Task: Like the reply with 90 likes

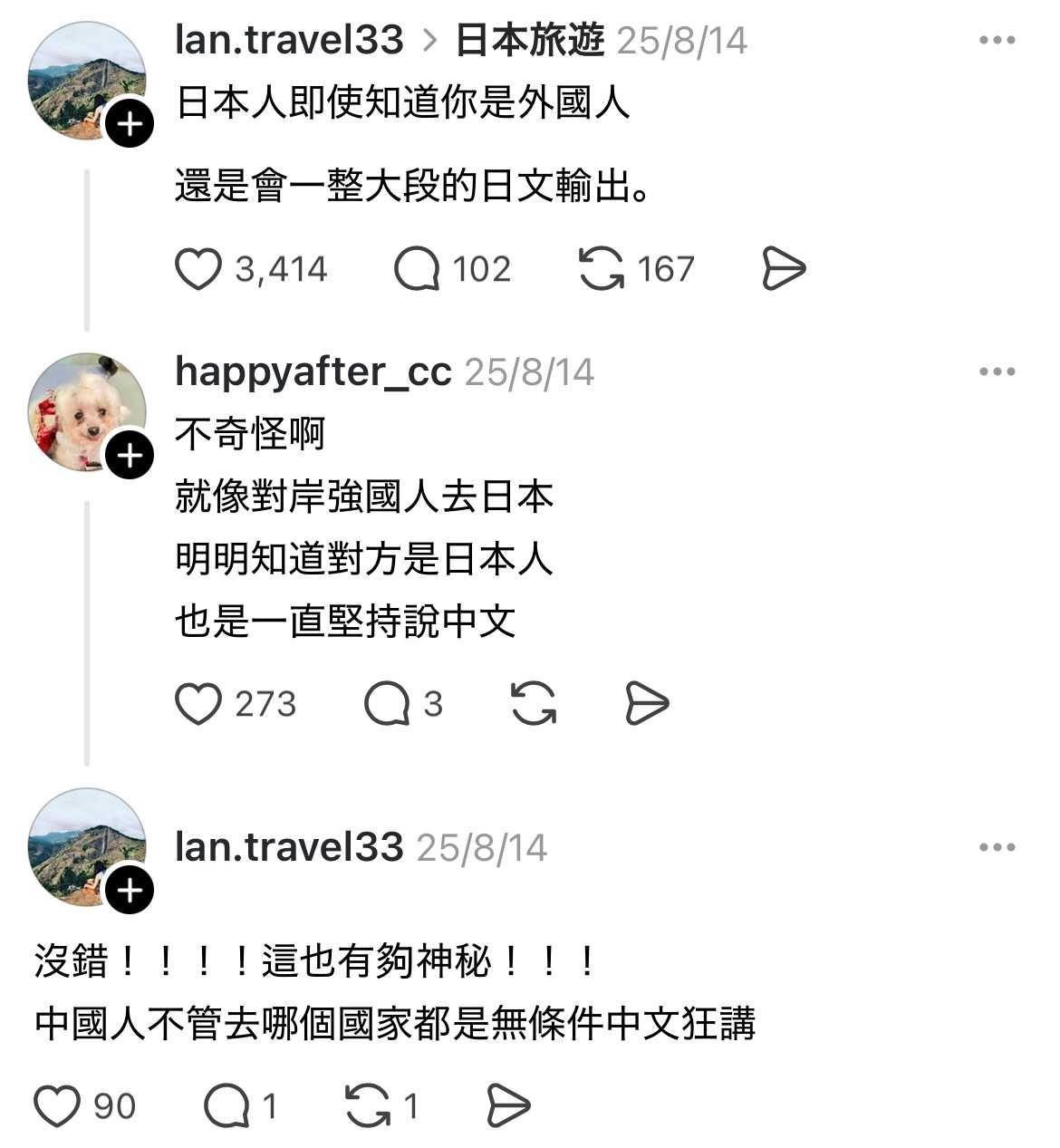Action: pos(57,1106)
